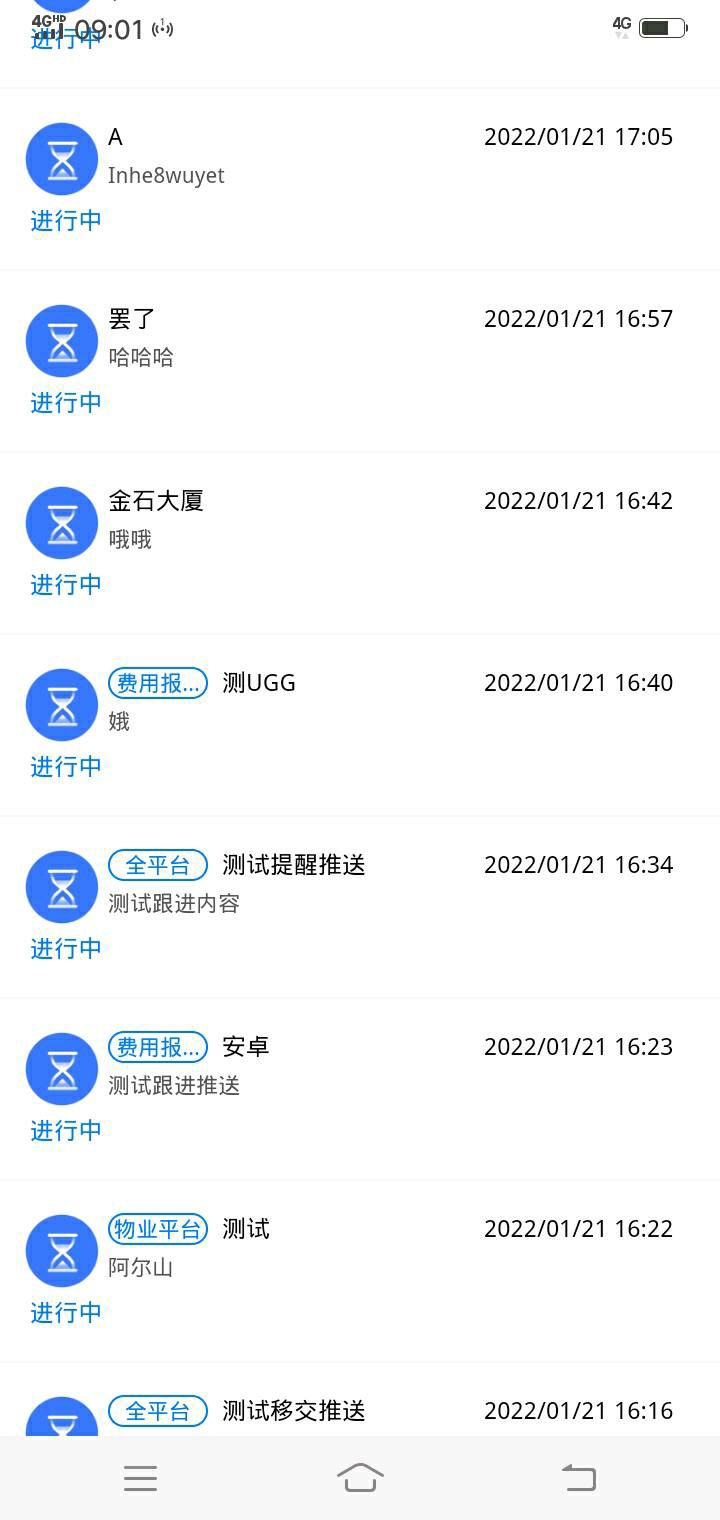Open the 测UGG entry
Viewport: 720px width, 1520px height.
coord(360,725)
